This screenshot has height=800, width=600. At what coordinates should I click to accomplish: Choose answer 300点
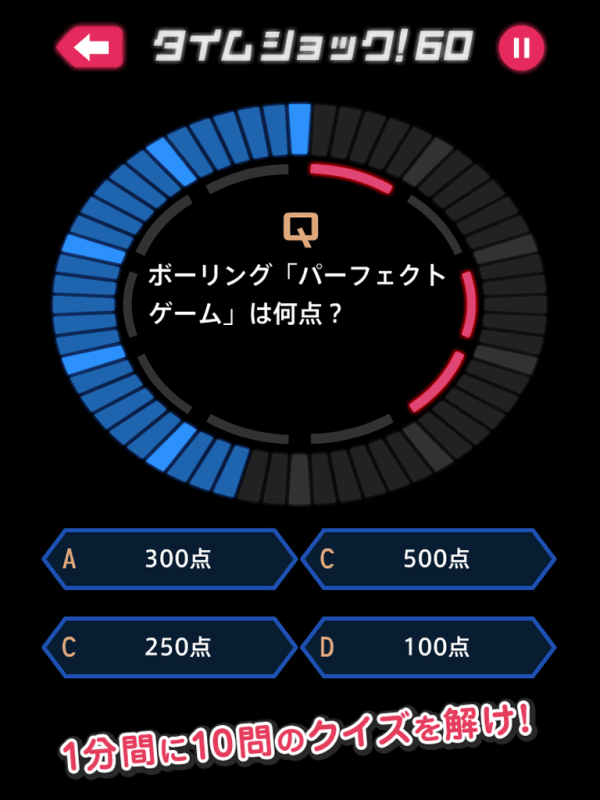click(x=170, y=559)
